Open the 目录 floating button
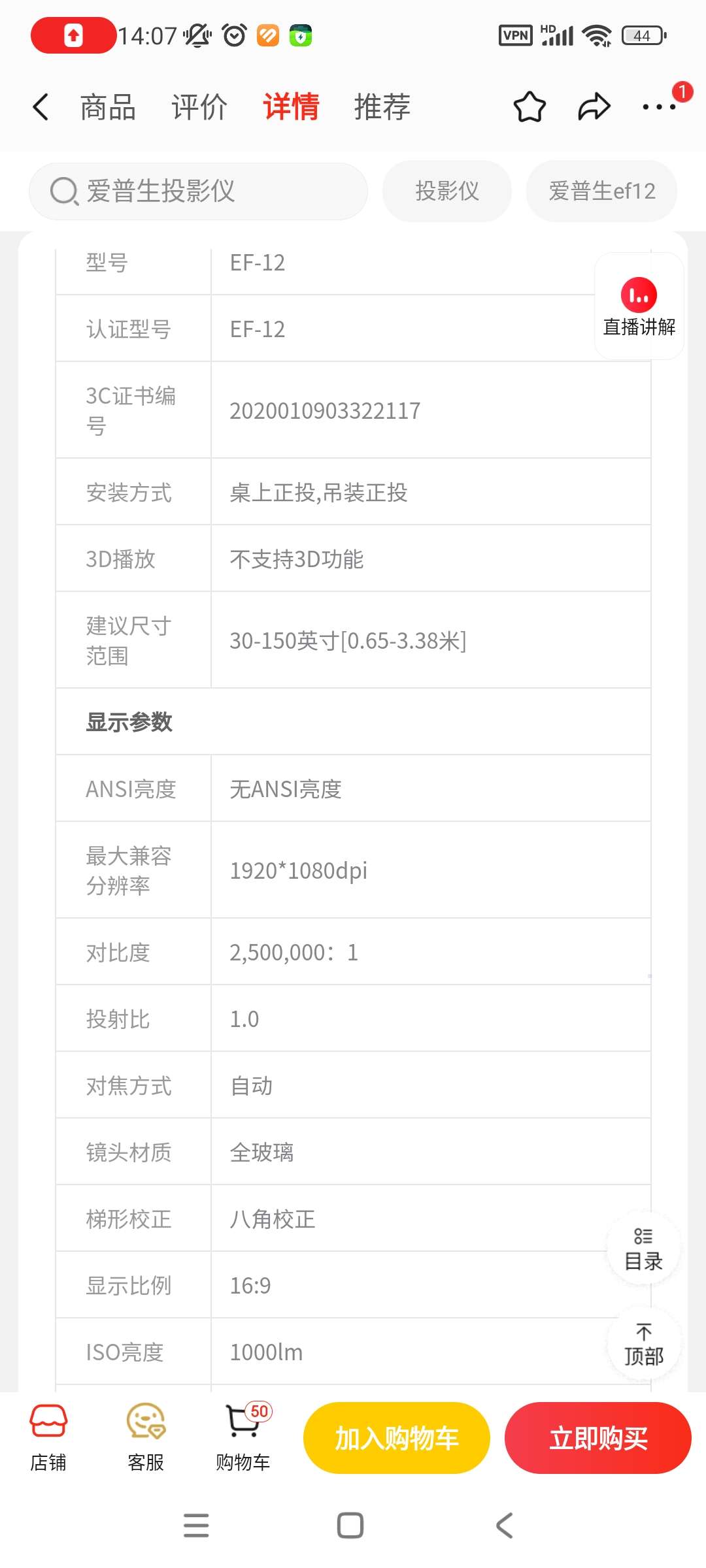This screenshot has height=1568, width=706. pyautogui.click(x=644, y=1249)
